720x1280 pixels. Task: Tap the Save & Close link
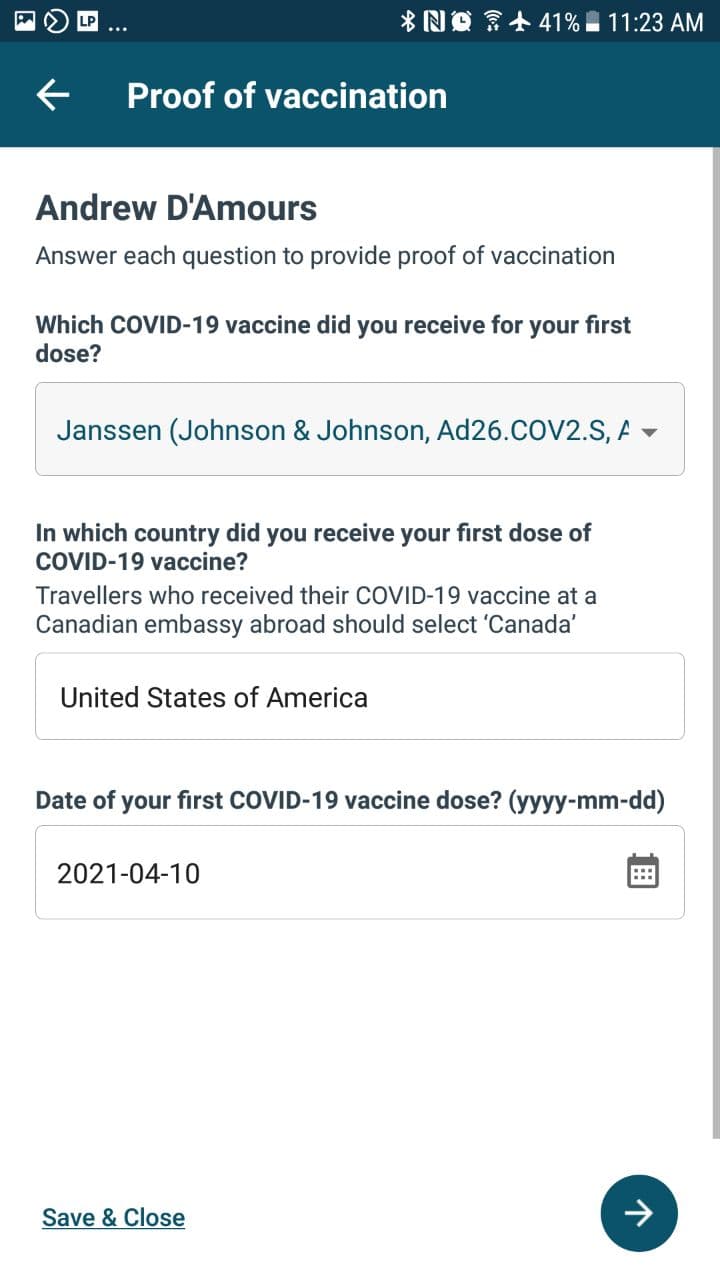(113, 1217)
